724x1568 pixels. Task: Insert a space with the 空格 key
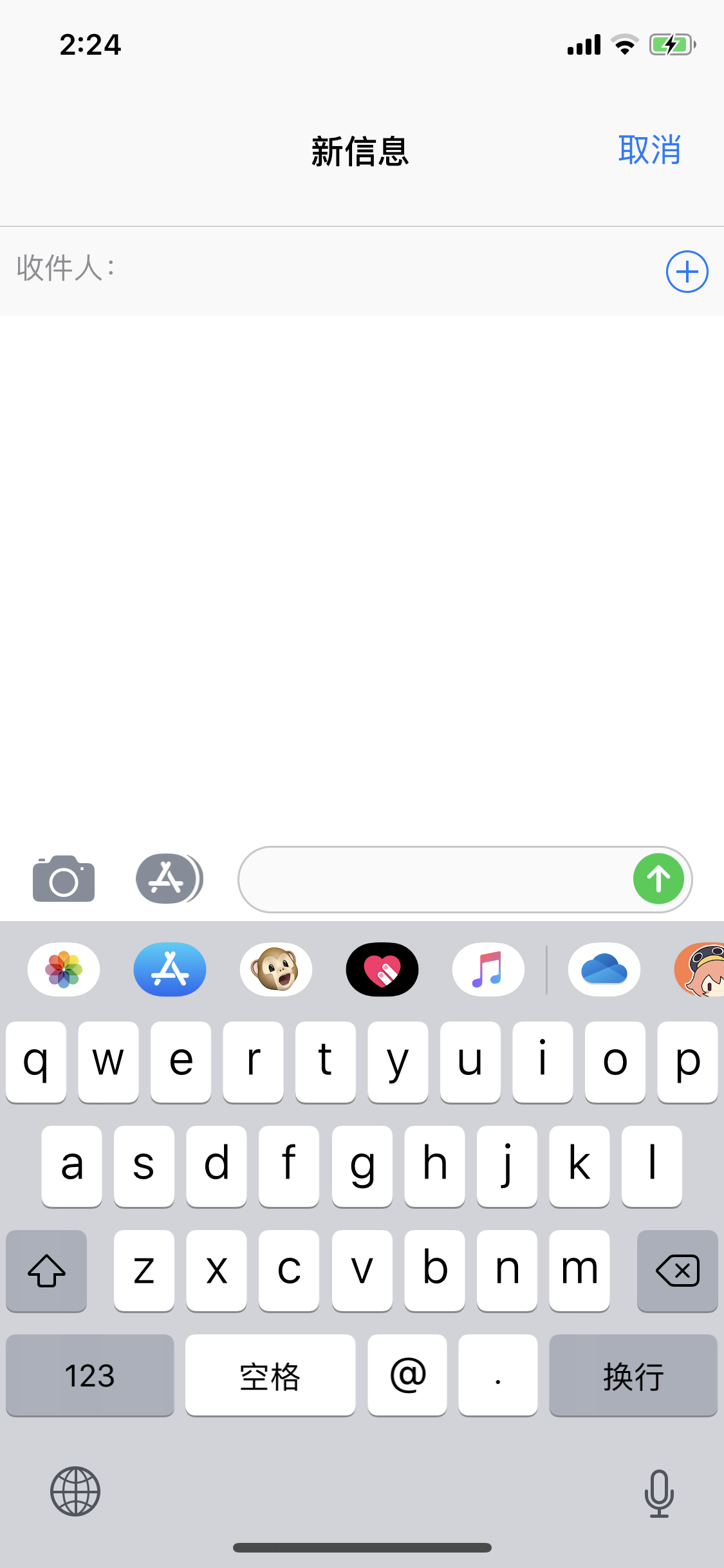point(270,1376)
